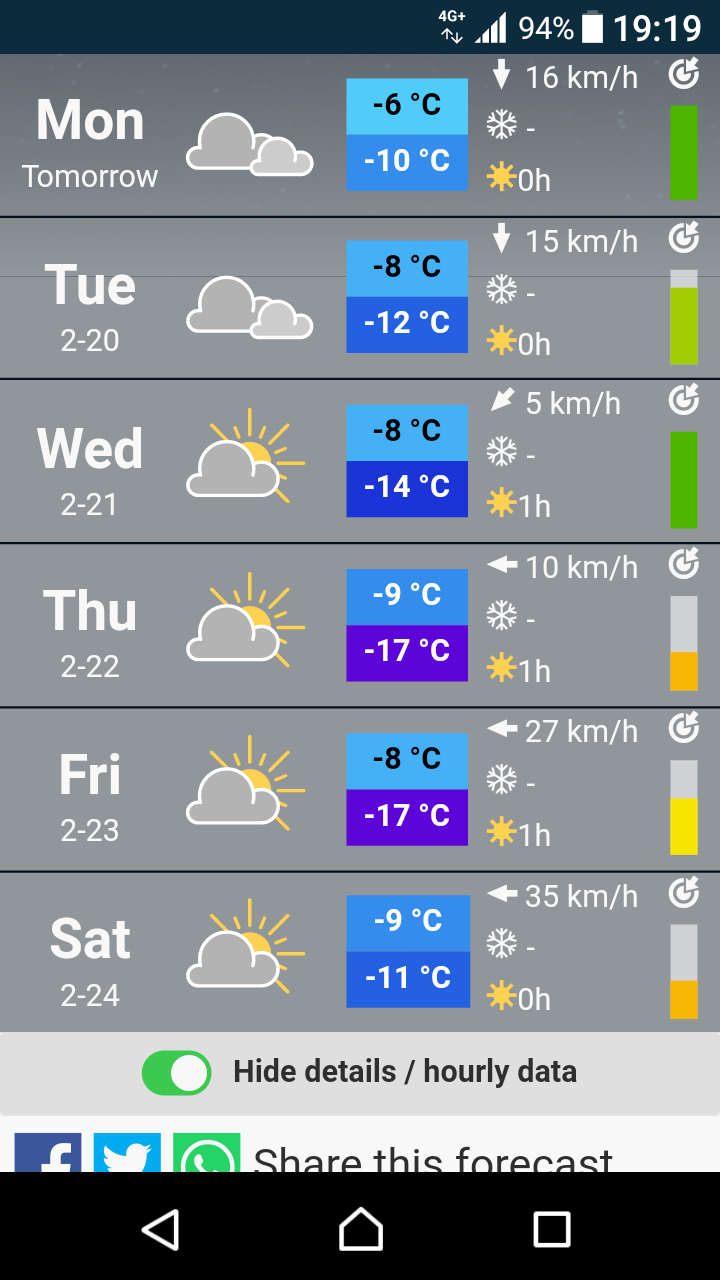Toggle Hide details / hourly data switch
The image size is (720, 1280).
coord(177,1073)
